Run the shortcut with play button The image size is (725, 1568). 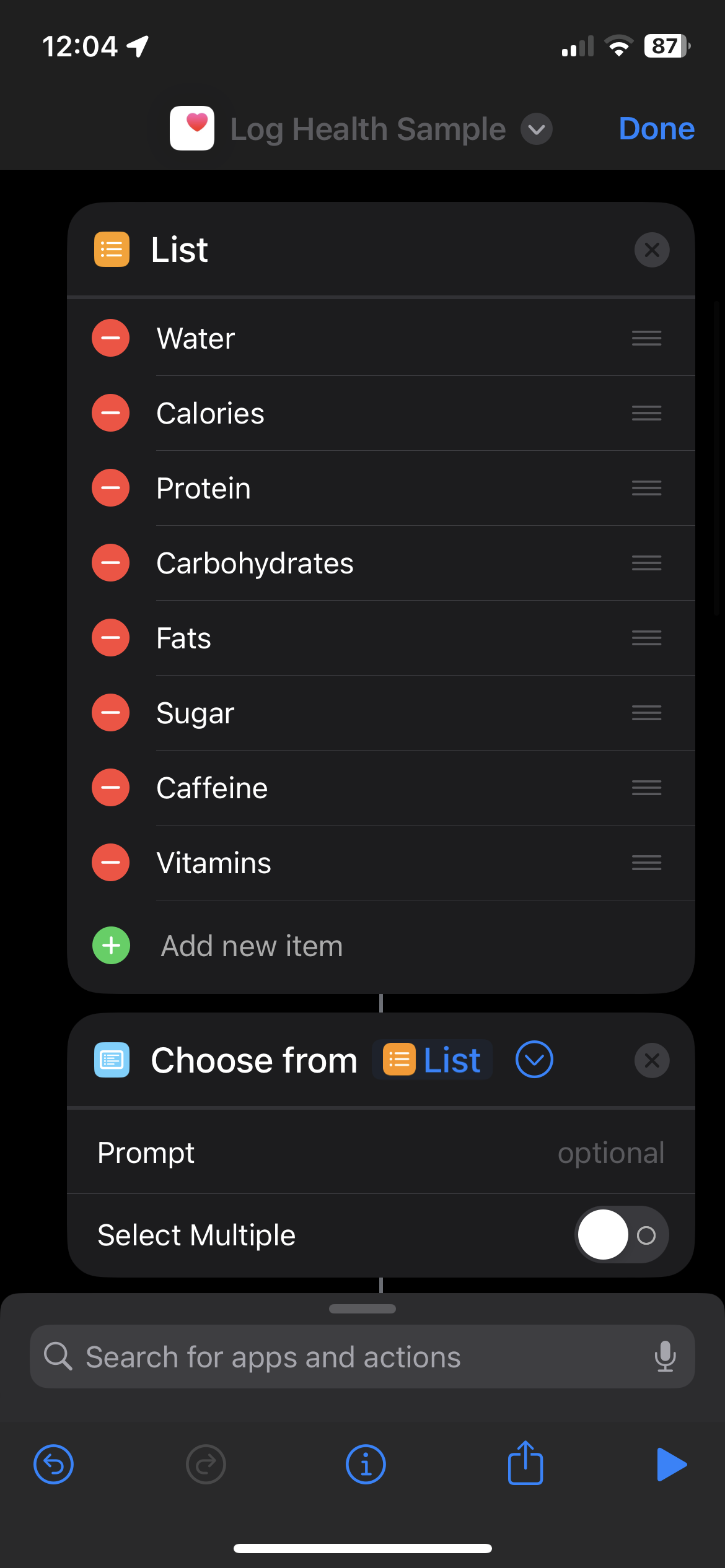(671, 1465)
